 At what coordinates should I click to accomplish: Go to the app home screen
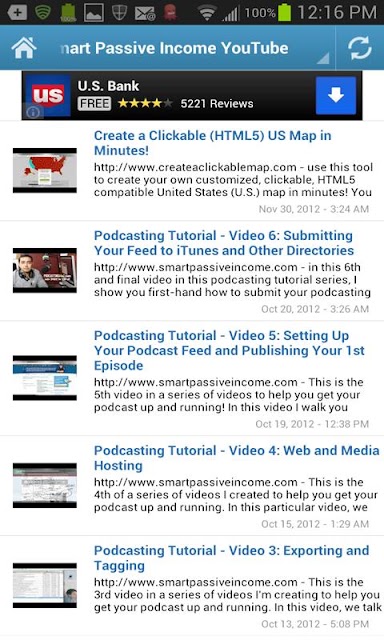pyautogui.click(x=24, y=48)
